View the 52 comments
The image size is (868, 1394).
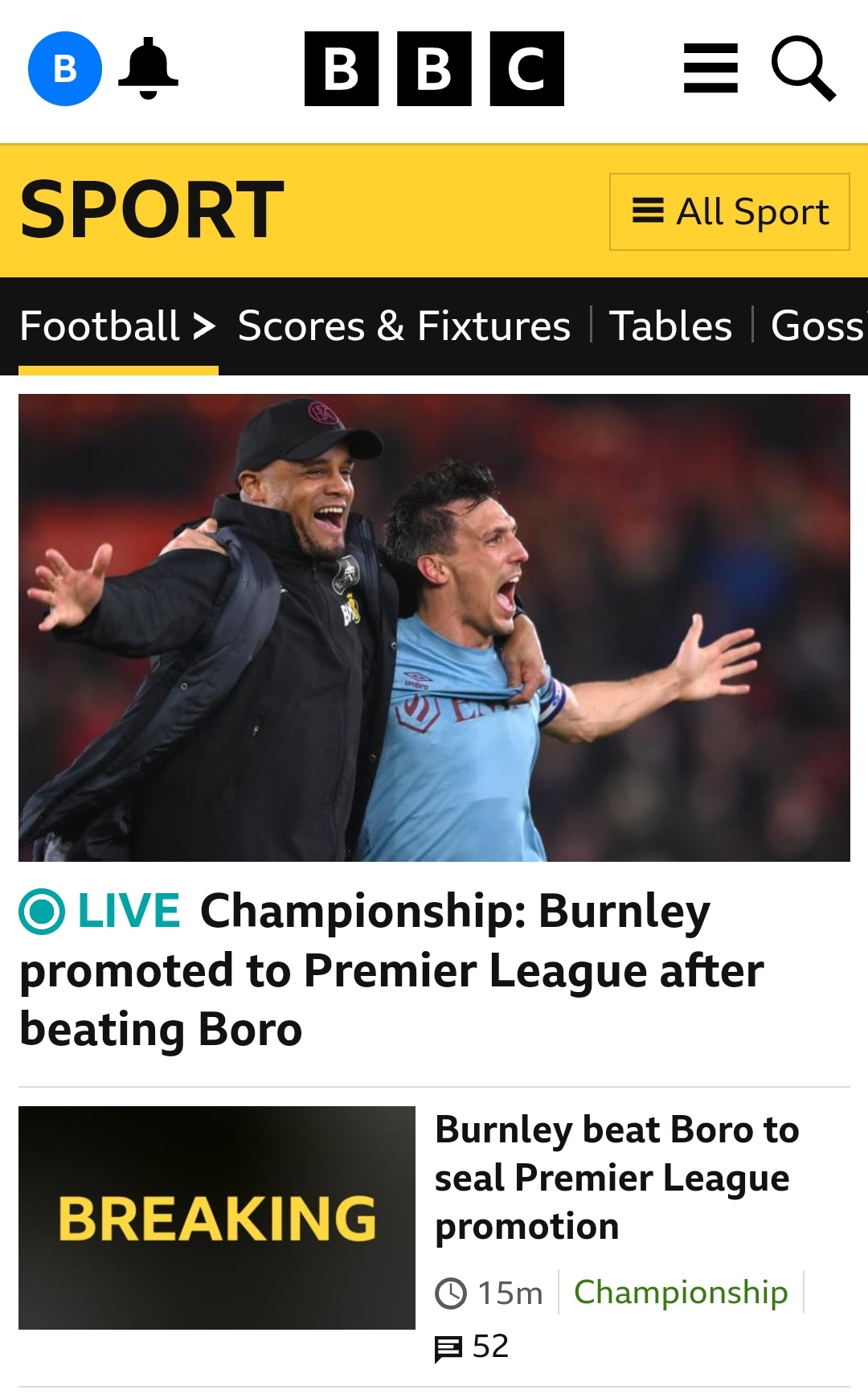coord(473,1347)
